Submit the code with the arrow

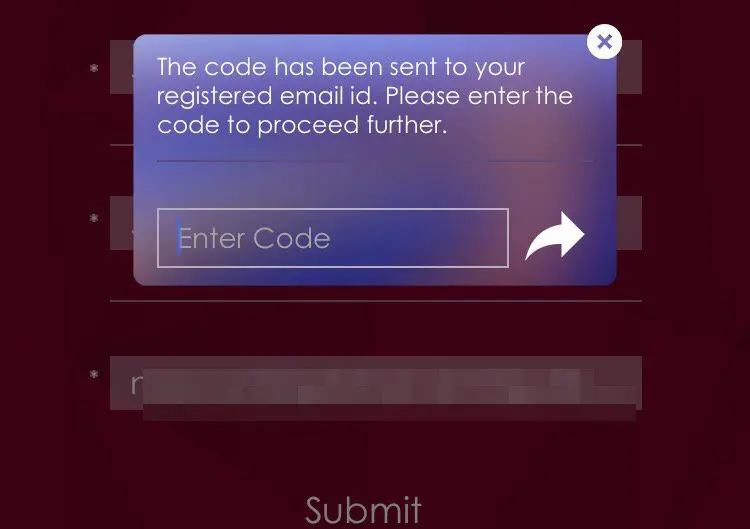(555, 237)
